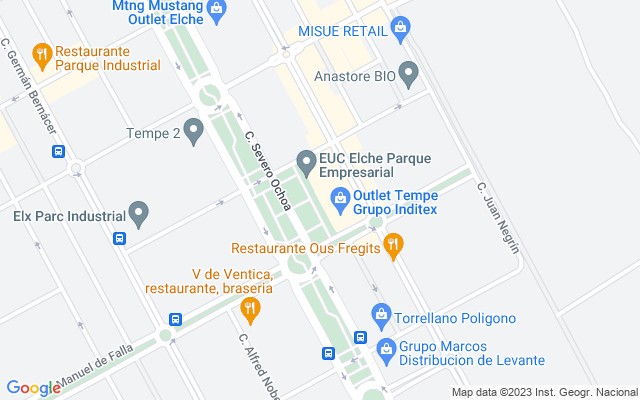Open the Grupo Marcos Distribucion de Levante pin
The height and width of the screenshot is (400, 640).
(386, 348)
